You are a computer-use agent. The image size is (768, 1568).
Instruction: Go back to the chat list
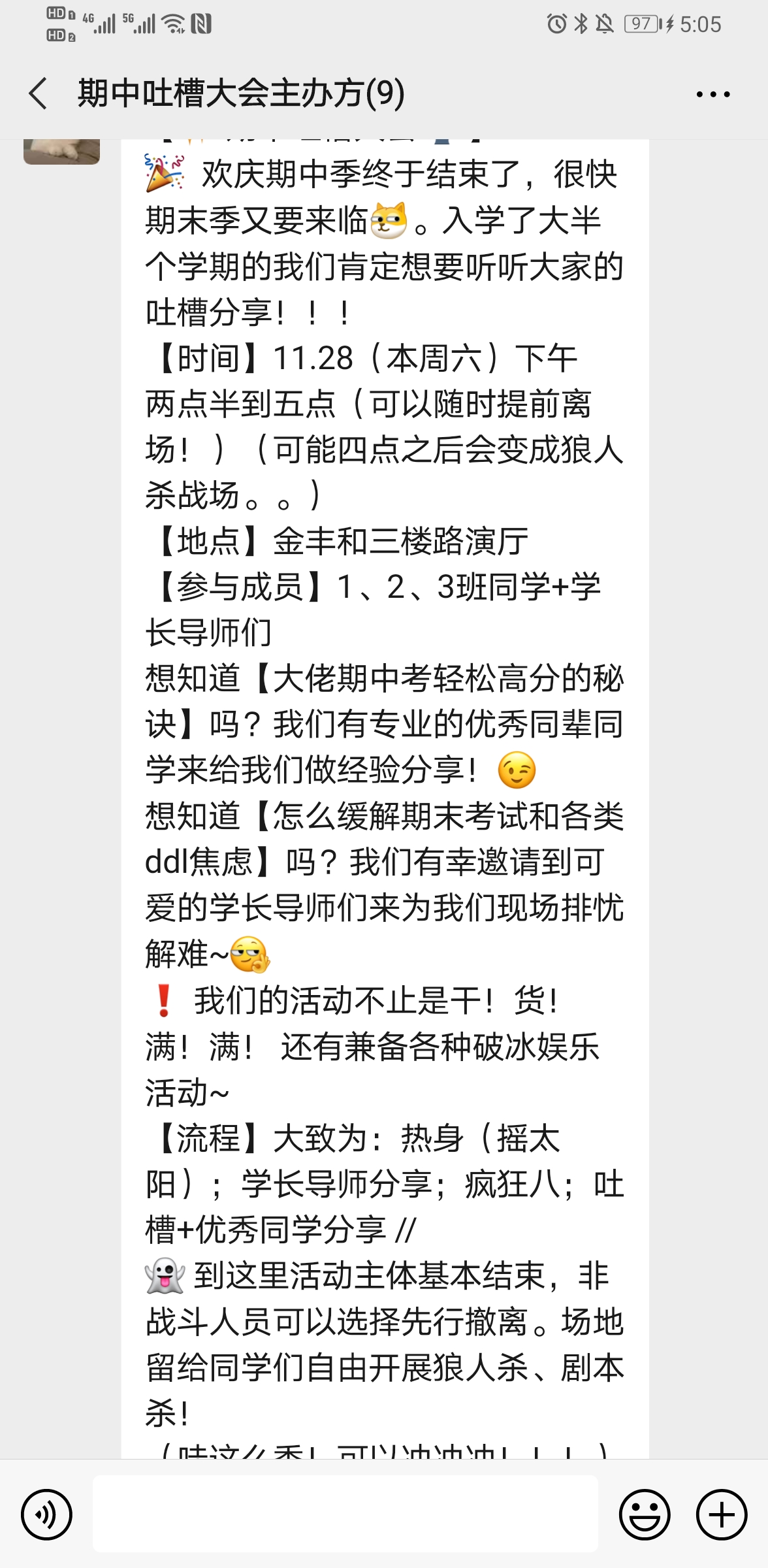37,93
